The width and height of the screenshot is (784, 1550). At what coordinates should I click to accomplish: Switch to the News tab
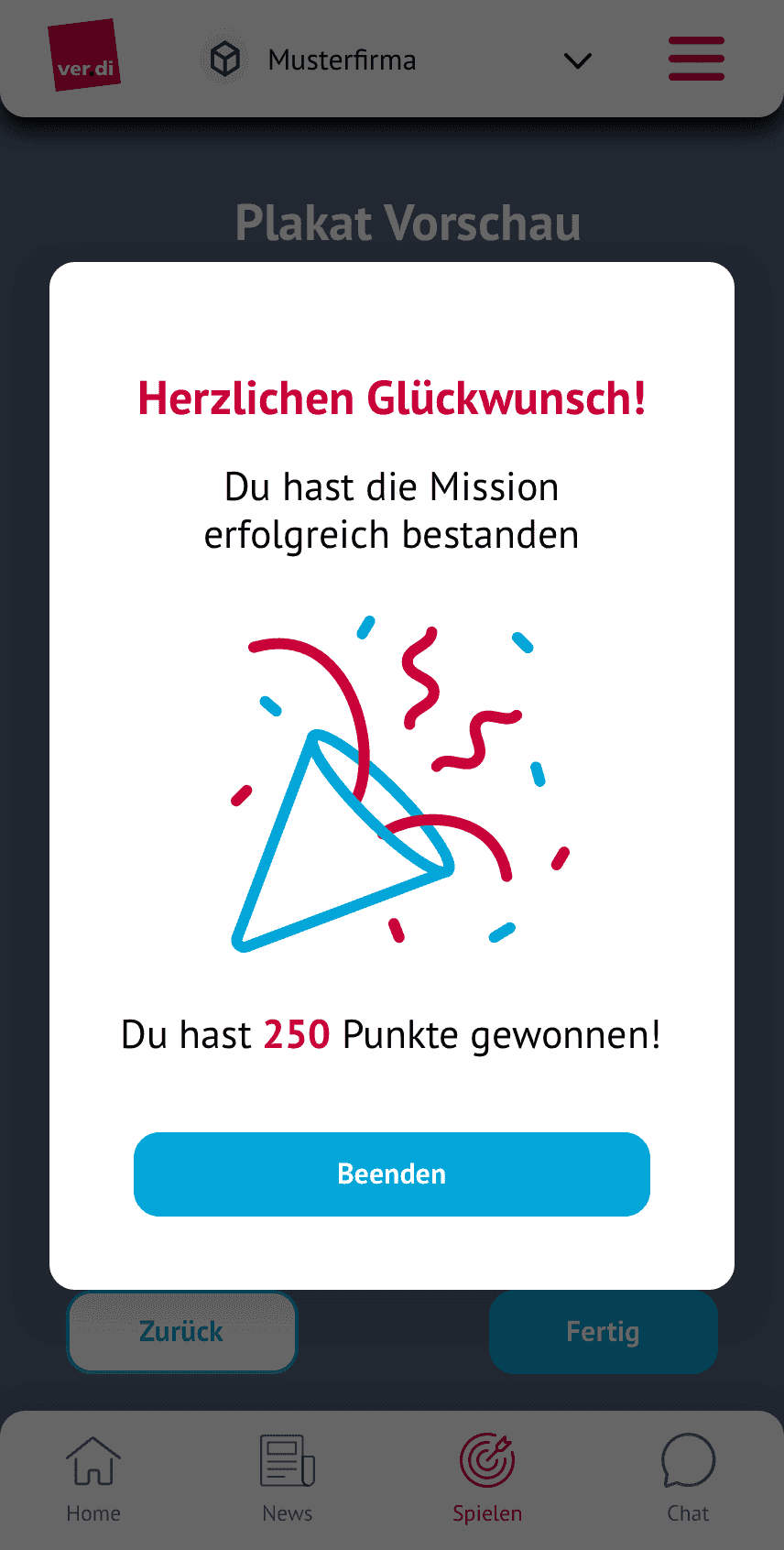tap(288, 1477)
